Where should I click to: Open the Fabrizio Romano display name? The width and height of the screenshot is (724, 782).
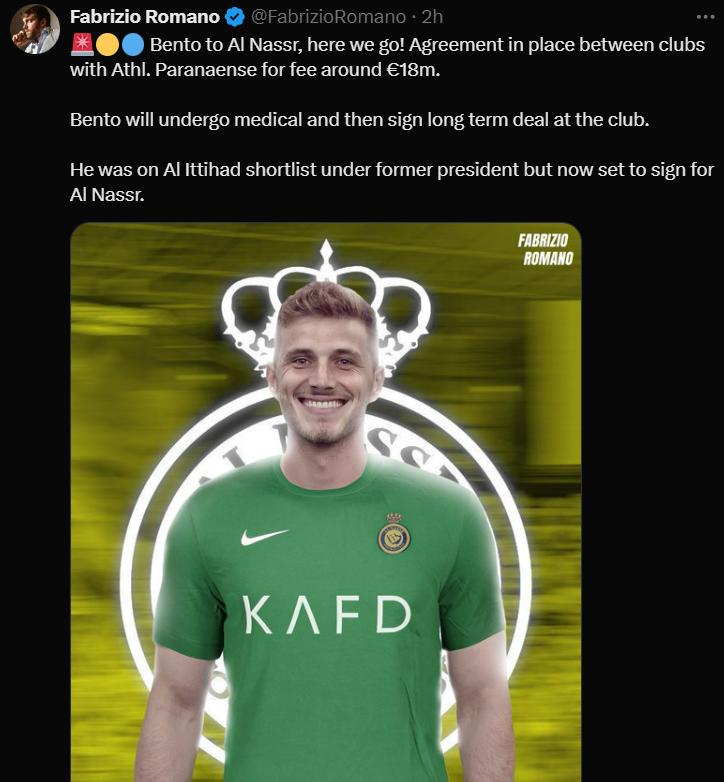[144, 17]
